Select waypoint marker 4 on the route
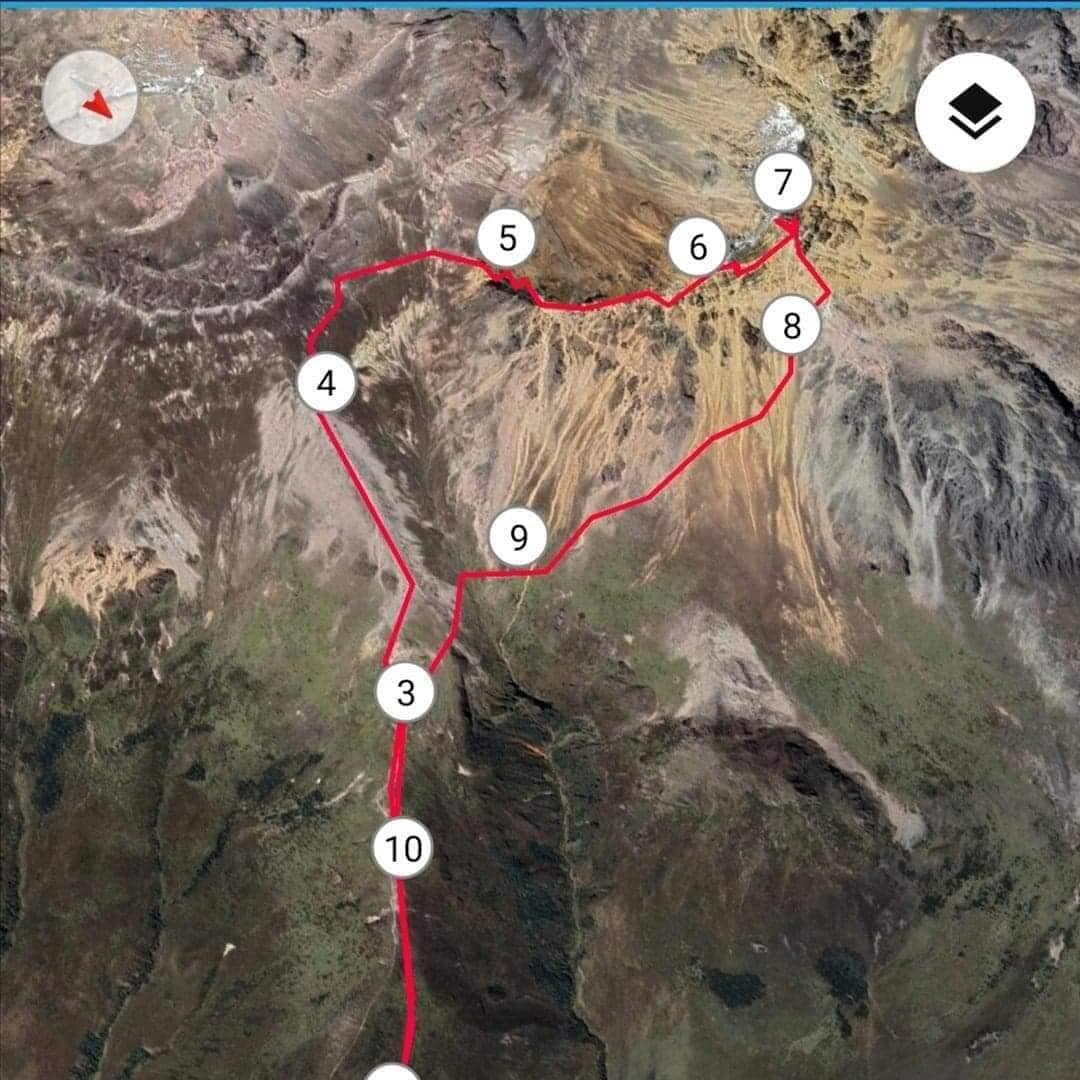Image resolution: width=1080 pixels, height=1080 pixels. pos(327,383)
